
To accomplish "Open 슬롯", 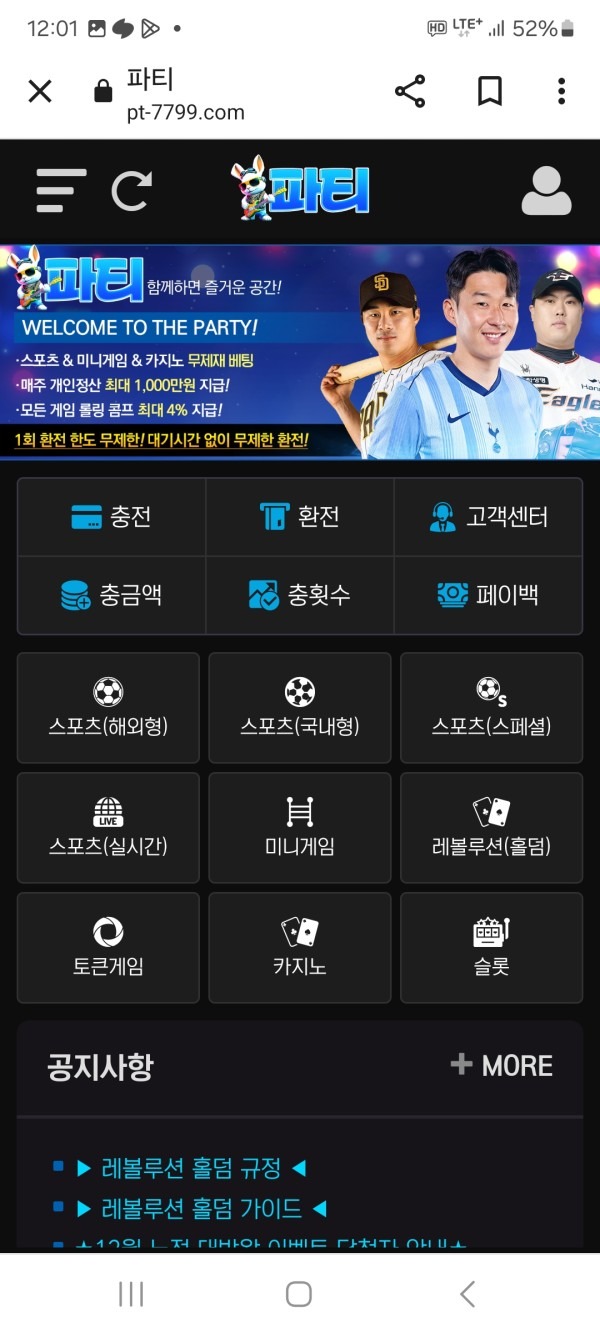I will 491,948.
